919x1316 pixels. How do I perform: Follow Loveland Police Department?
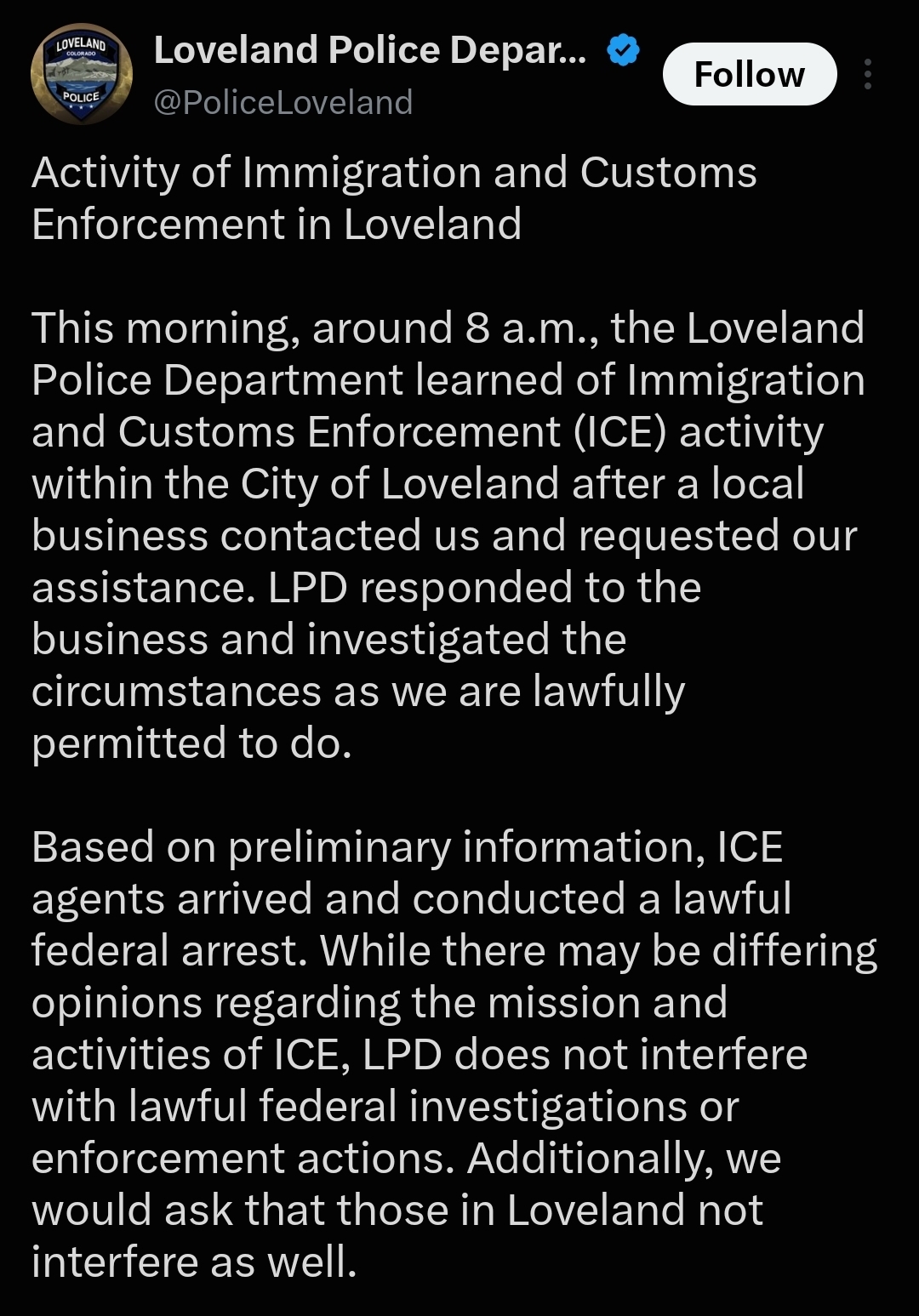[750, 74]
